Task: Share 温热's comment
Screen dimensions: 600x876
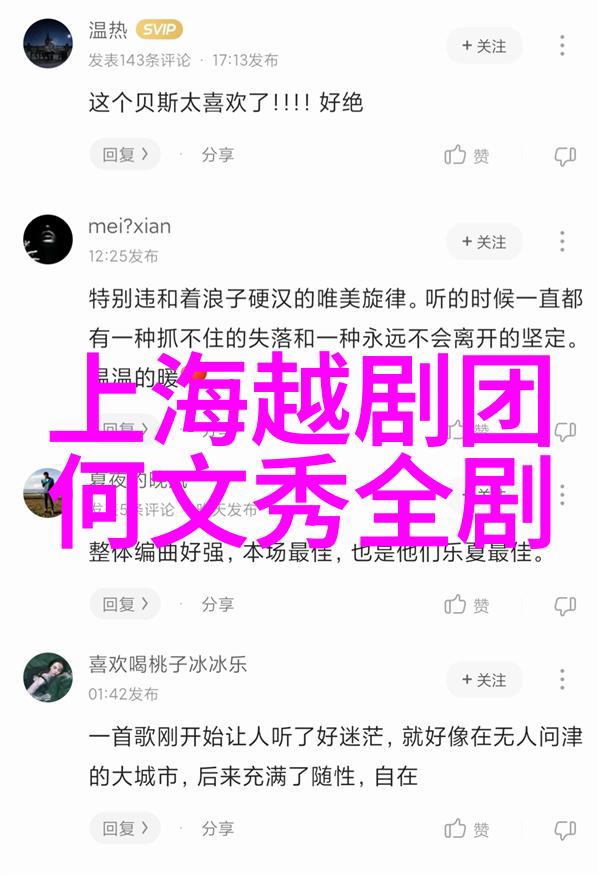Action: pyautogui.click(x=217, y=155)
